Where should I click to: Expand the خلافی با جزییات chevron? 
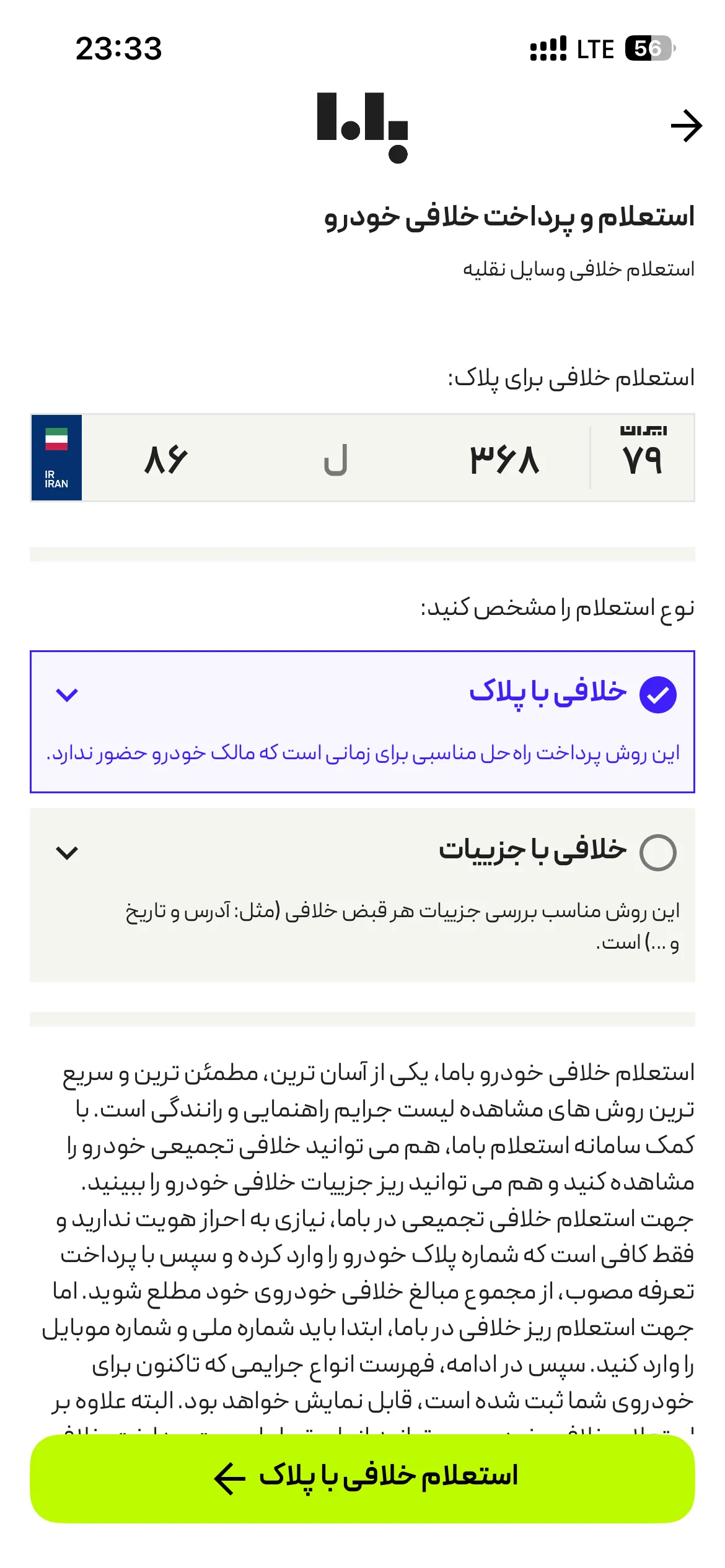67,853
